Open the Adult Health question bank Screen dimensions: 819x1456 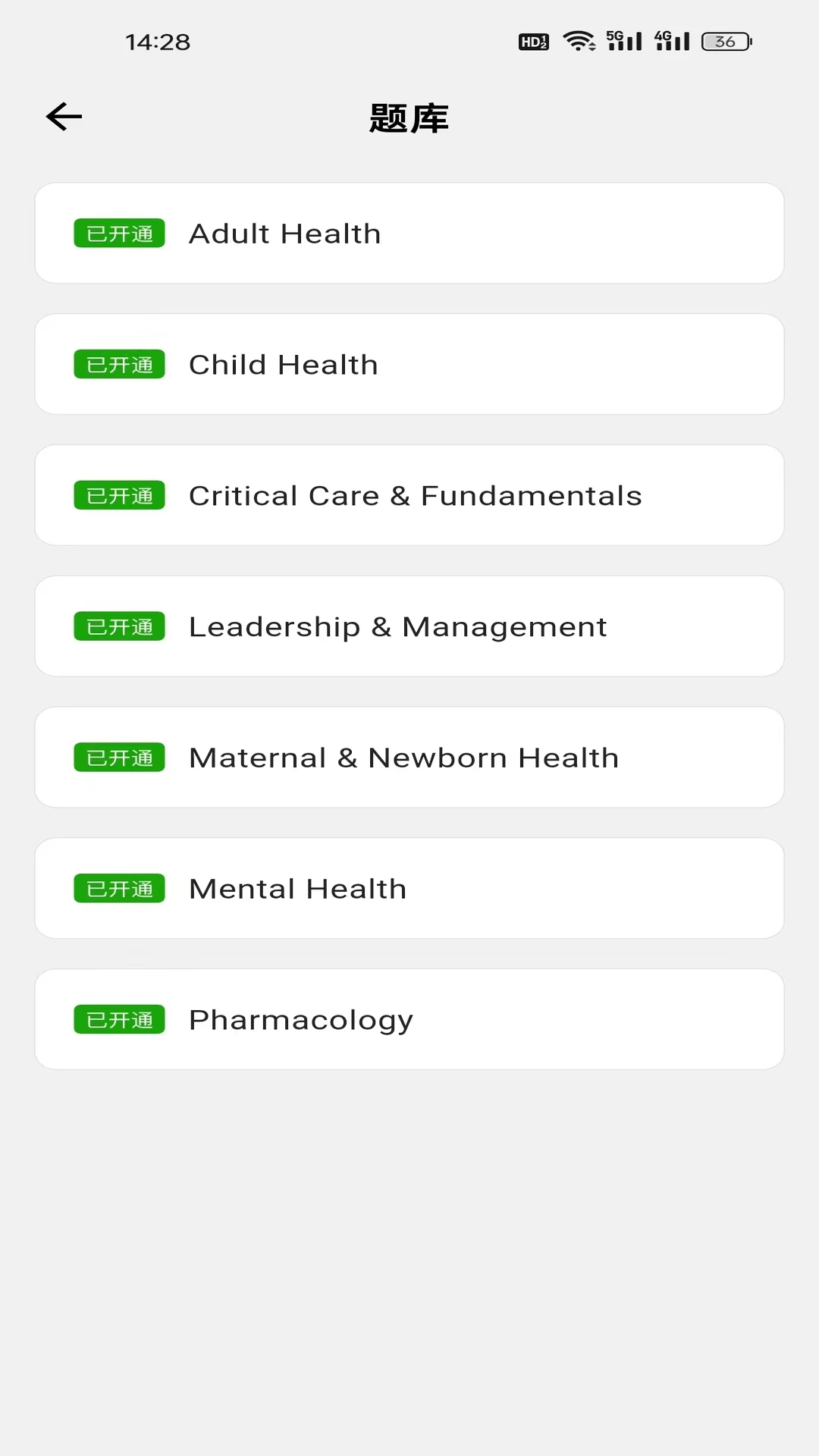pos(409,234)
